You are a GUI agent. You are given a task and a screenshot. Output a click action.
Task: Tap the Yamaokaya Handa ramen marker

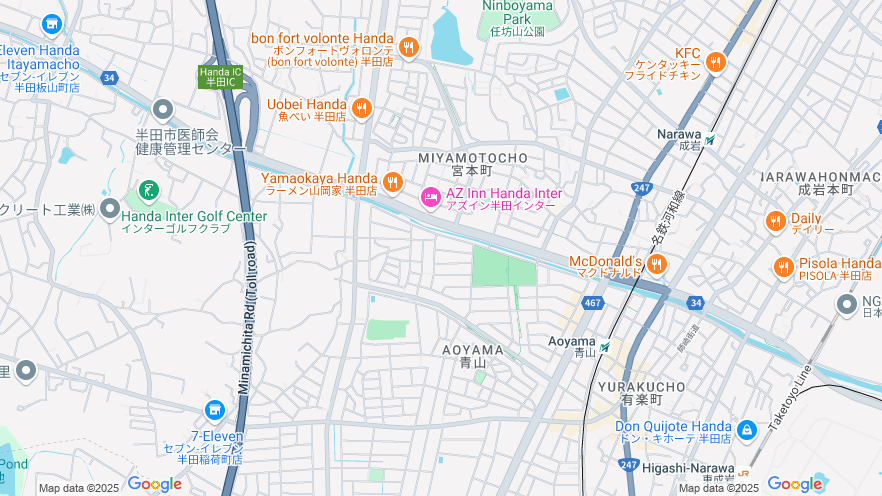[x=392, y=183]
